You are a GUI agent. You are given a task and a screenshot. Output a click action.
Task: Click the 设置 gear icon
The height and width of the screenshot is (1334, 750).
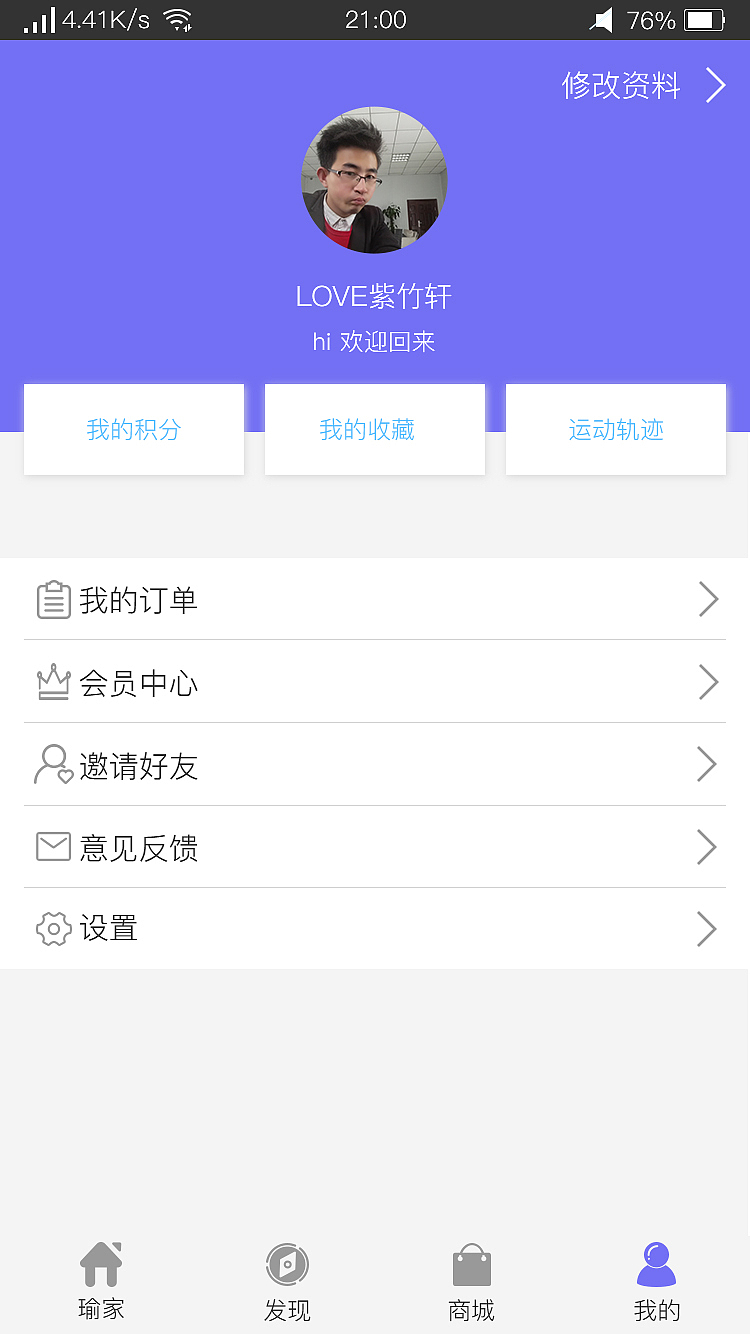pos(54,929)
